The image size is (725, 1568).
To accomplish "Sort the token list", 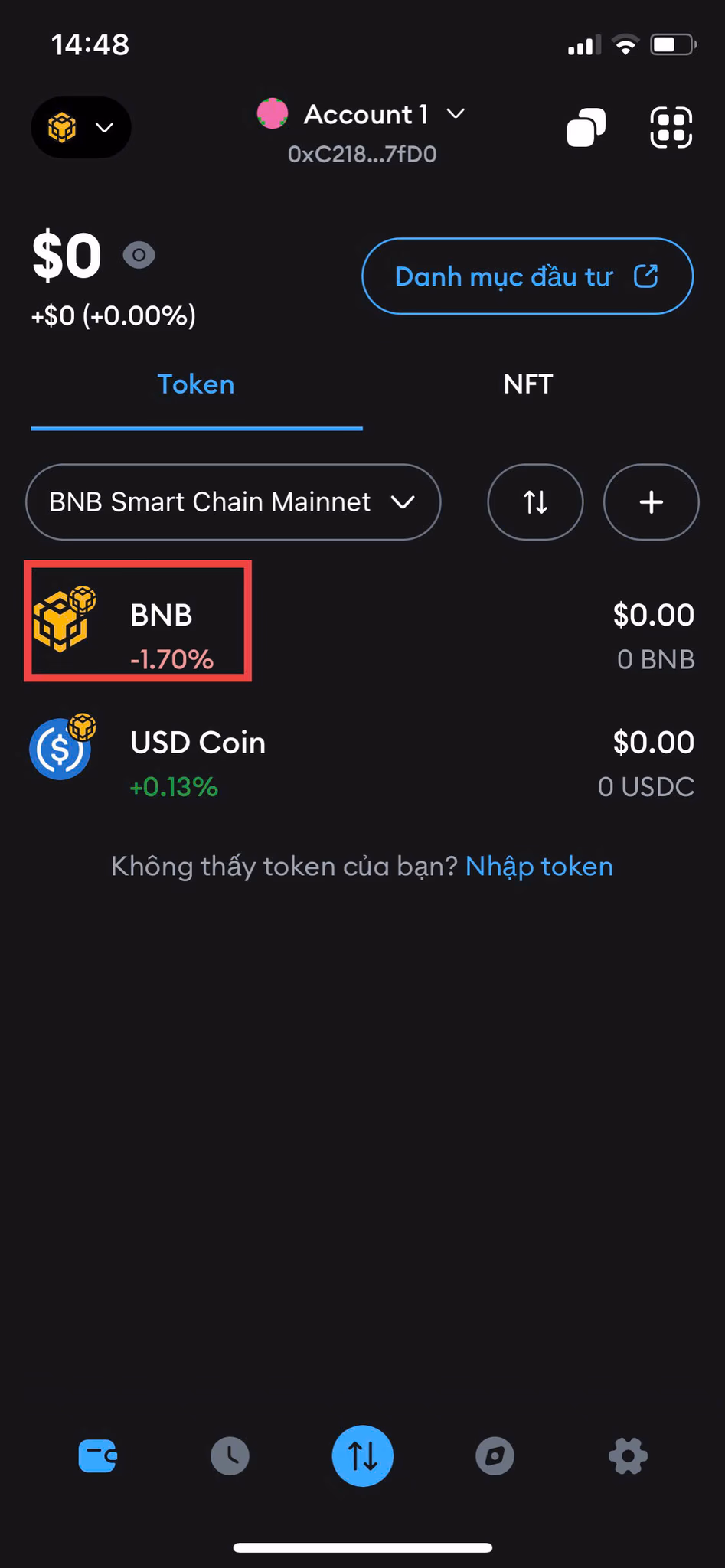I will (535, 502).
